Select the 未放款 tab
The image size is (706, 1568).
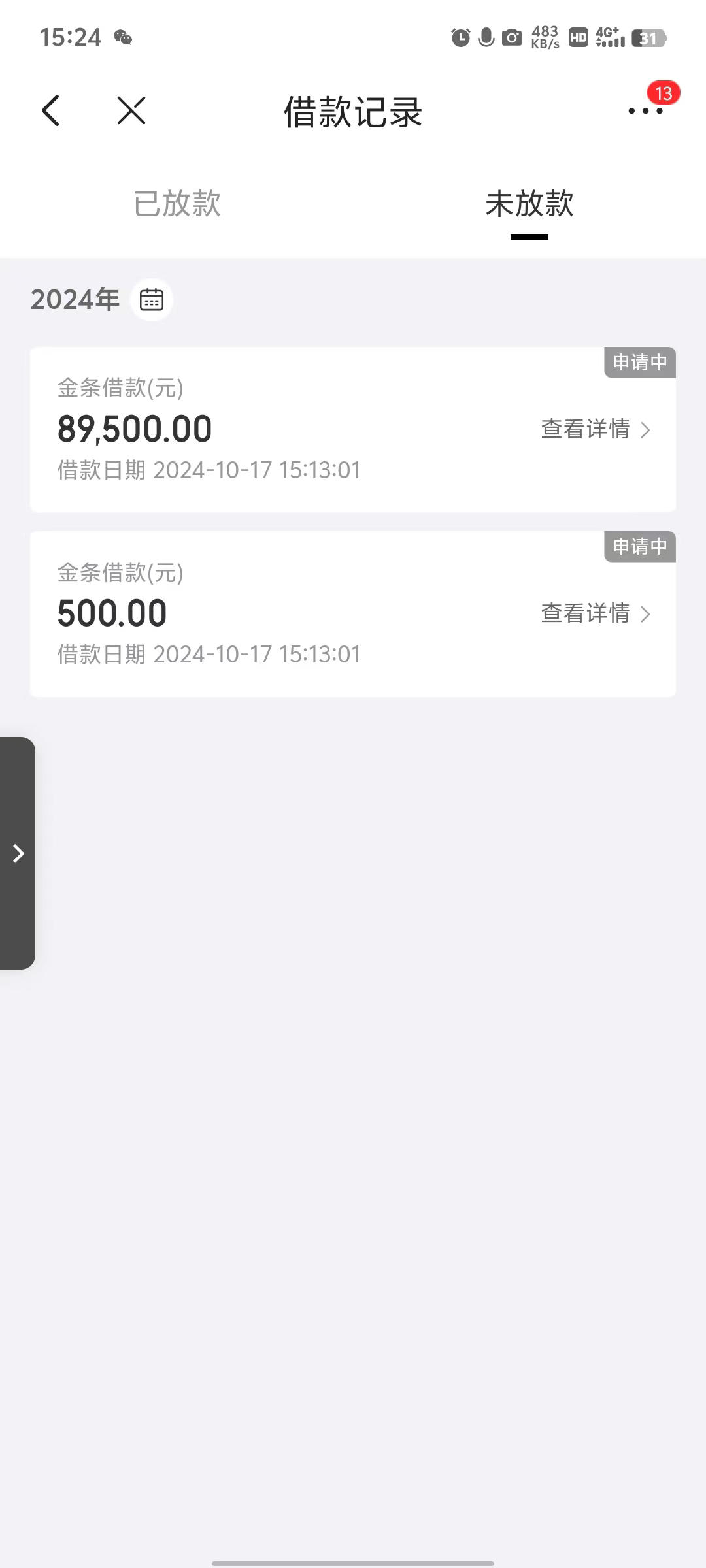pyautogui.click(x=529, y=203)
